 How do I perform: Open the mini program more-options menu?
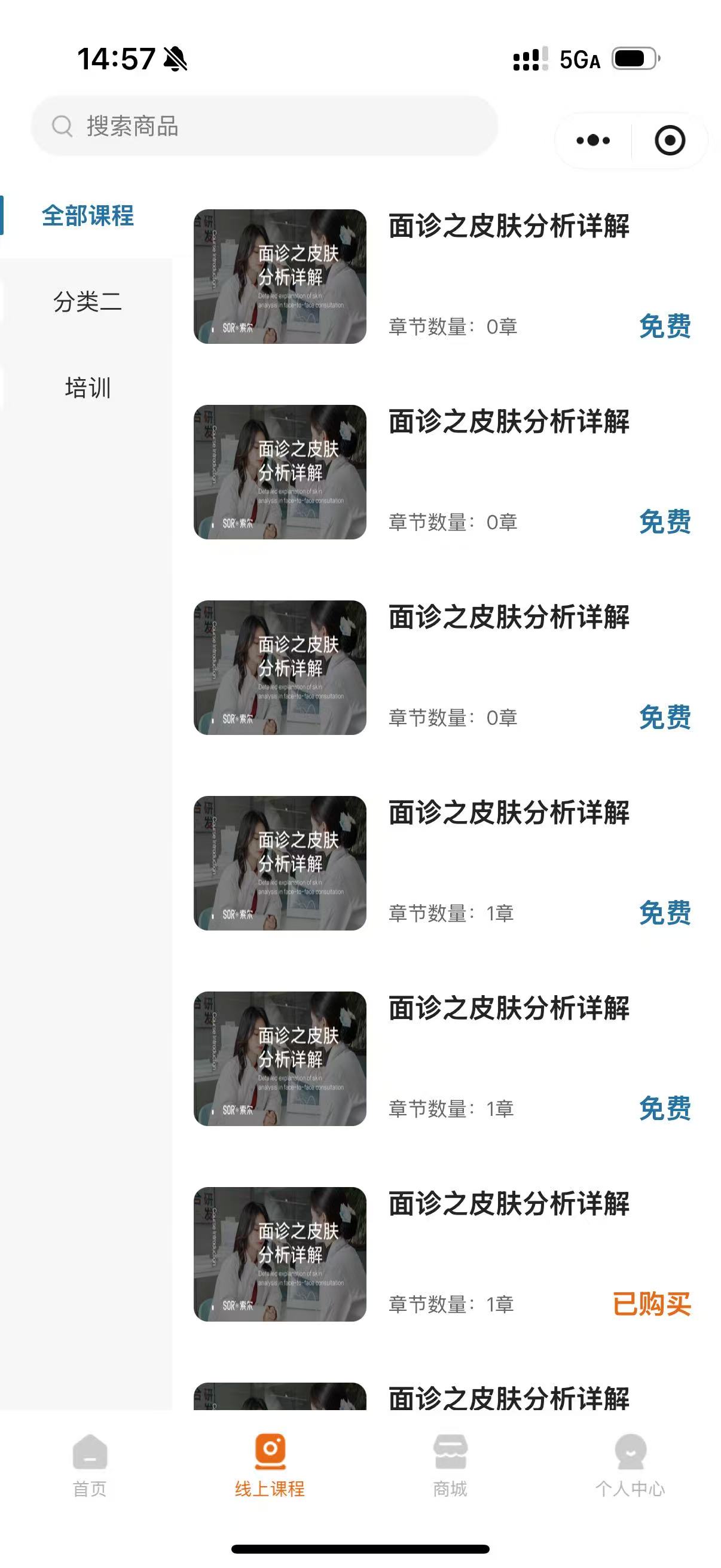click(593, 141)
